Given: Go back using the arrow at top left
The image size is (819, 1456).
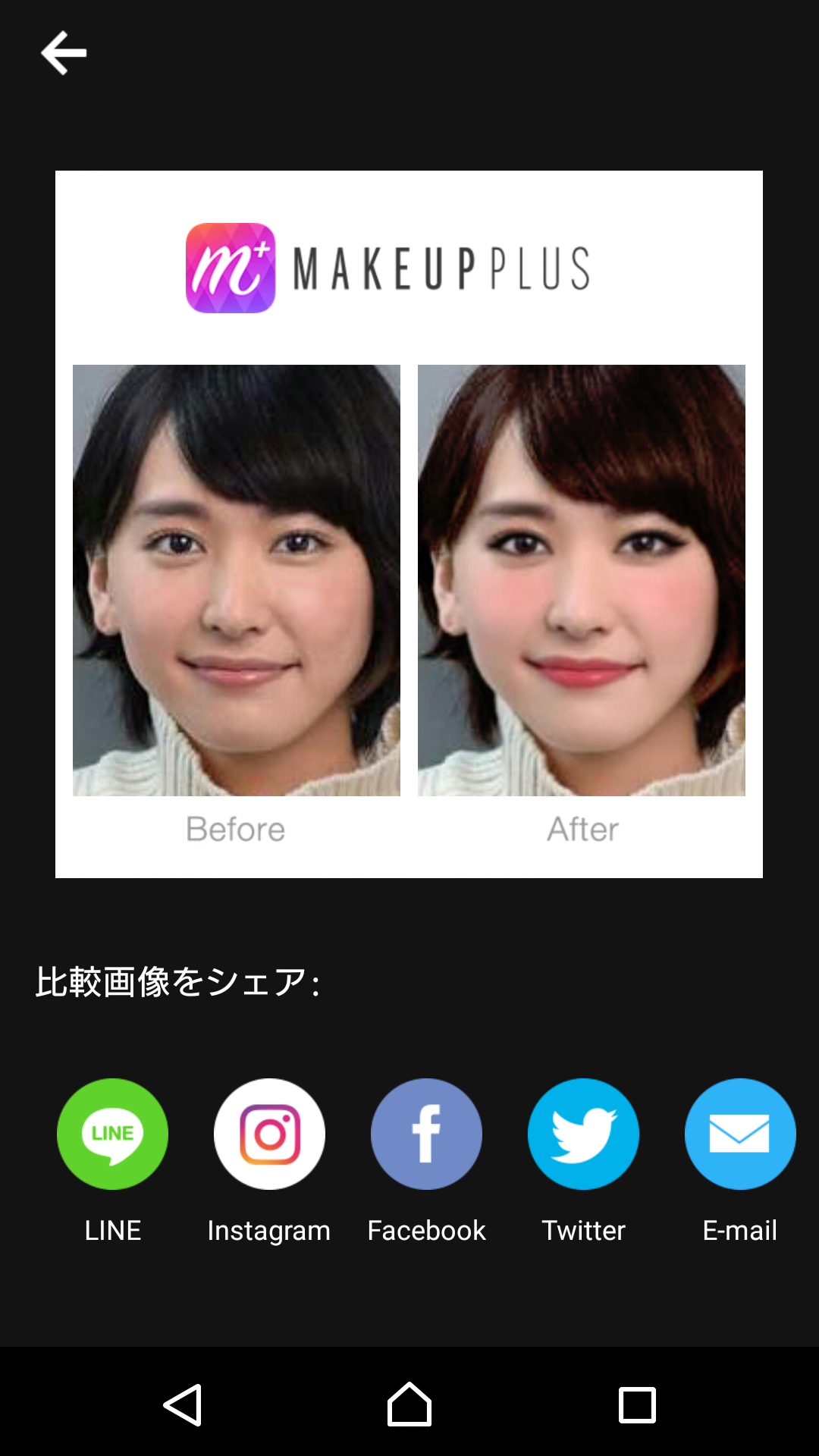Looking at the screenshot, I should point(64,53).
